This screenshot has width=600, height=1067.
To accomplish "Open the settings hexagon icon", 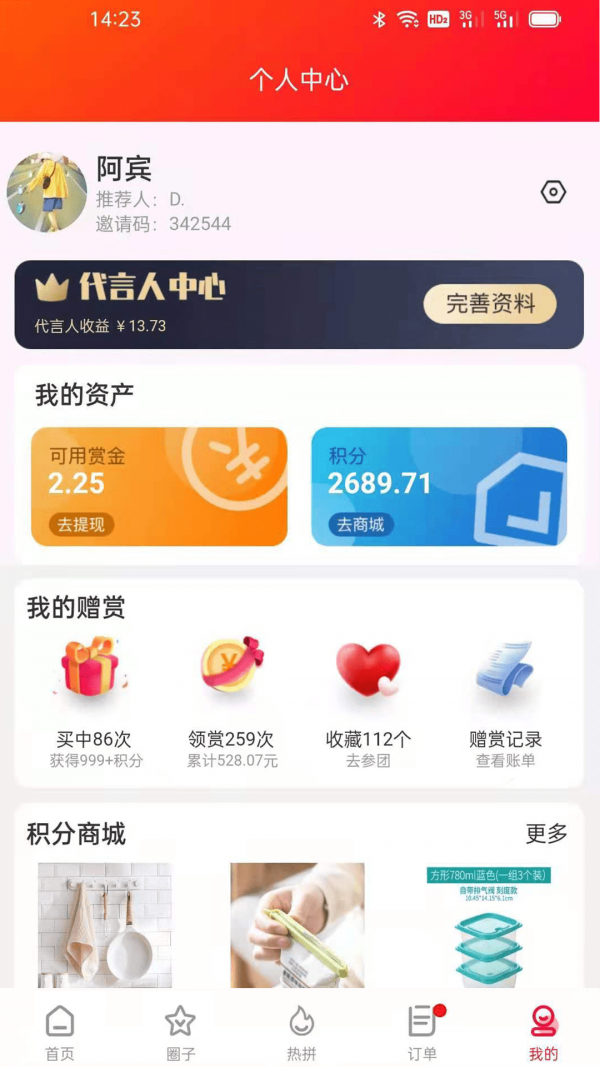I will (x=553, y=193).
